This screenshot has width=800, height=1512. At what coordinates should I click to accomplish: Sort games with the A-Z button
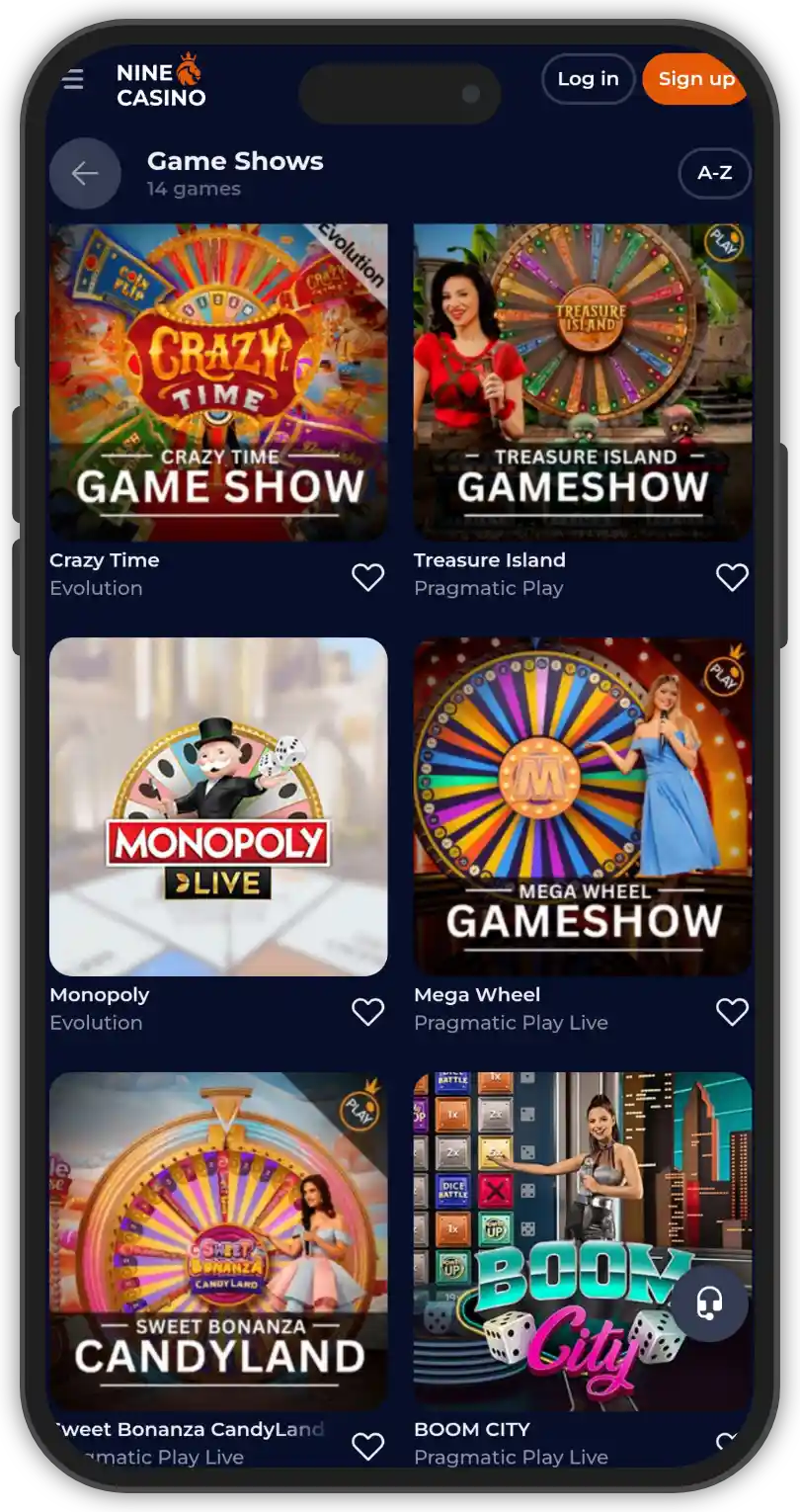[x=714, y=173]
